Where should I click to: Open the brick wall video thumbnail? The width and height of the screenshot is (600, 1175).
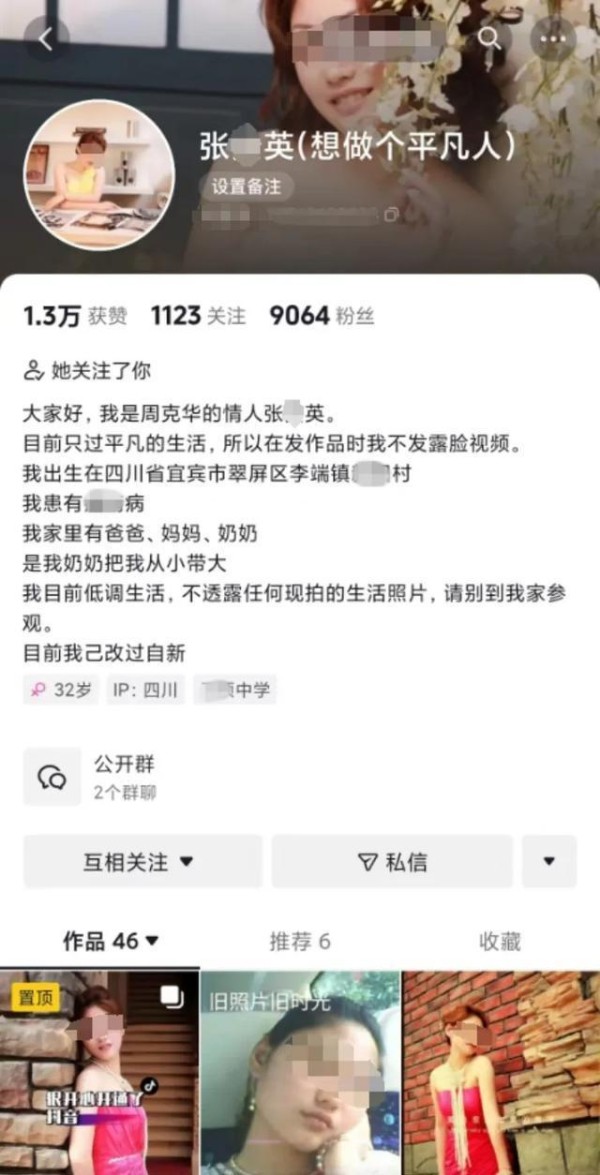(x=501, y=1073)
